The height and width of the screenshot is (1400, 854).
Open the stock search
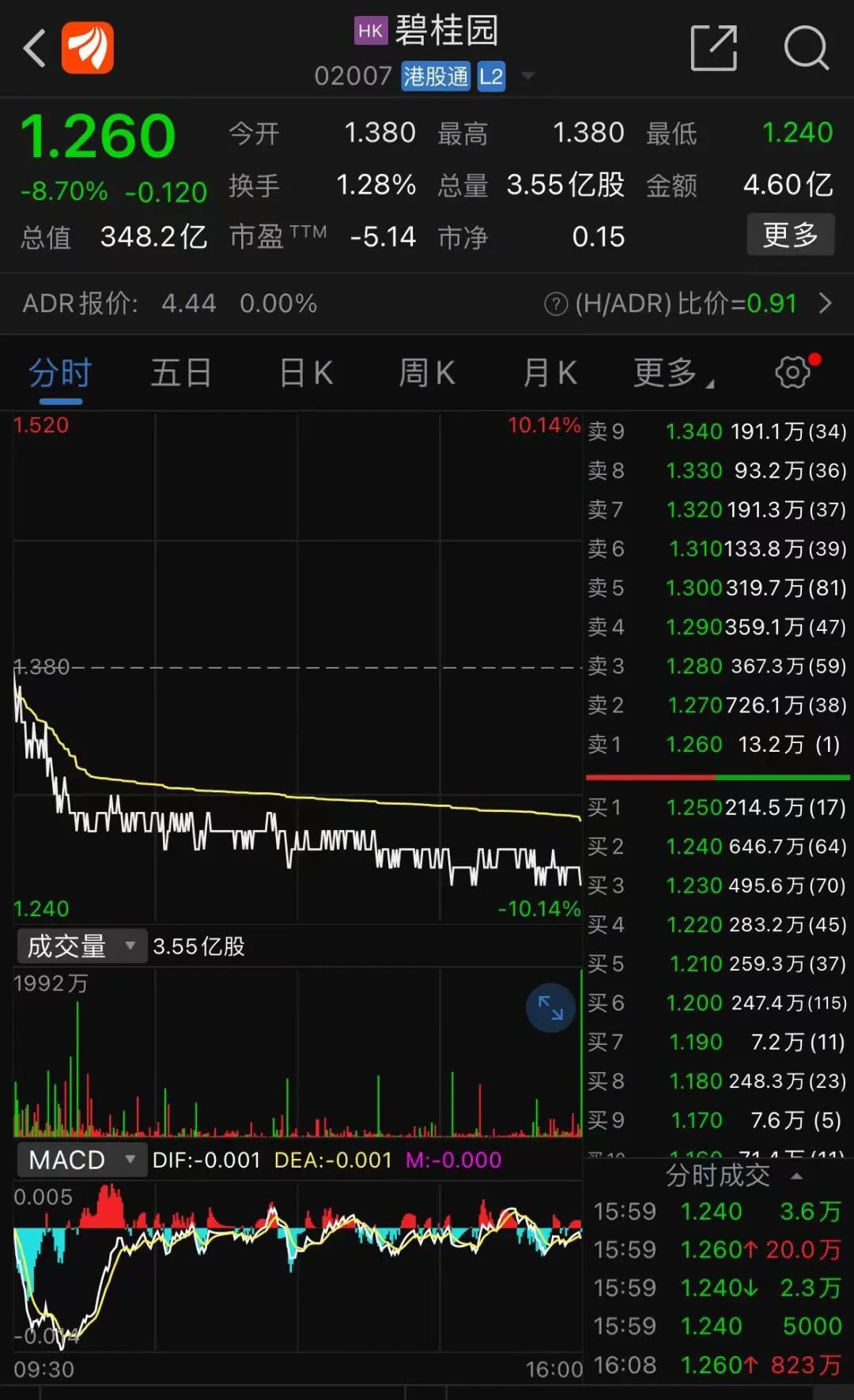click(806, 48)
